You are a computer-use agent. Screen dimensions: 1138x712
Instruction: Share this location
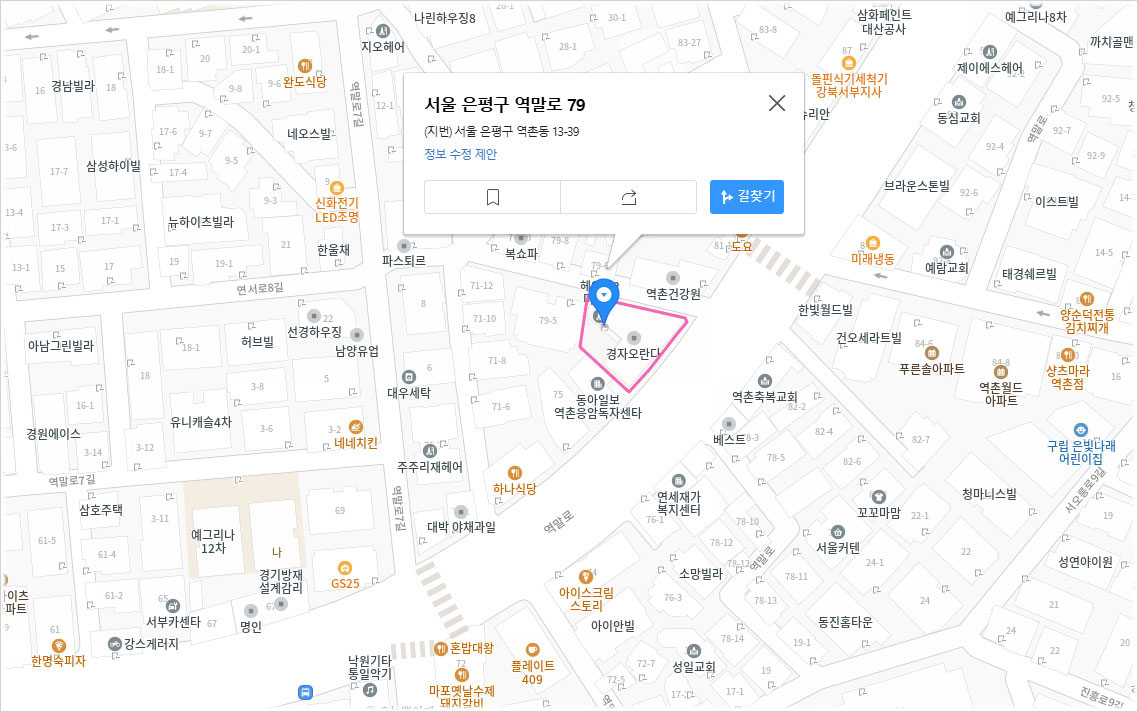(629, 197)
